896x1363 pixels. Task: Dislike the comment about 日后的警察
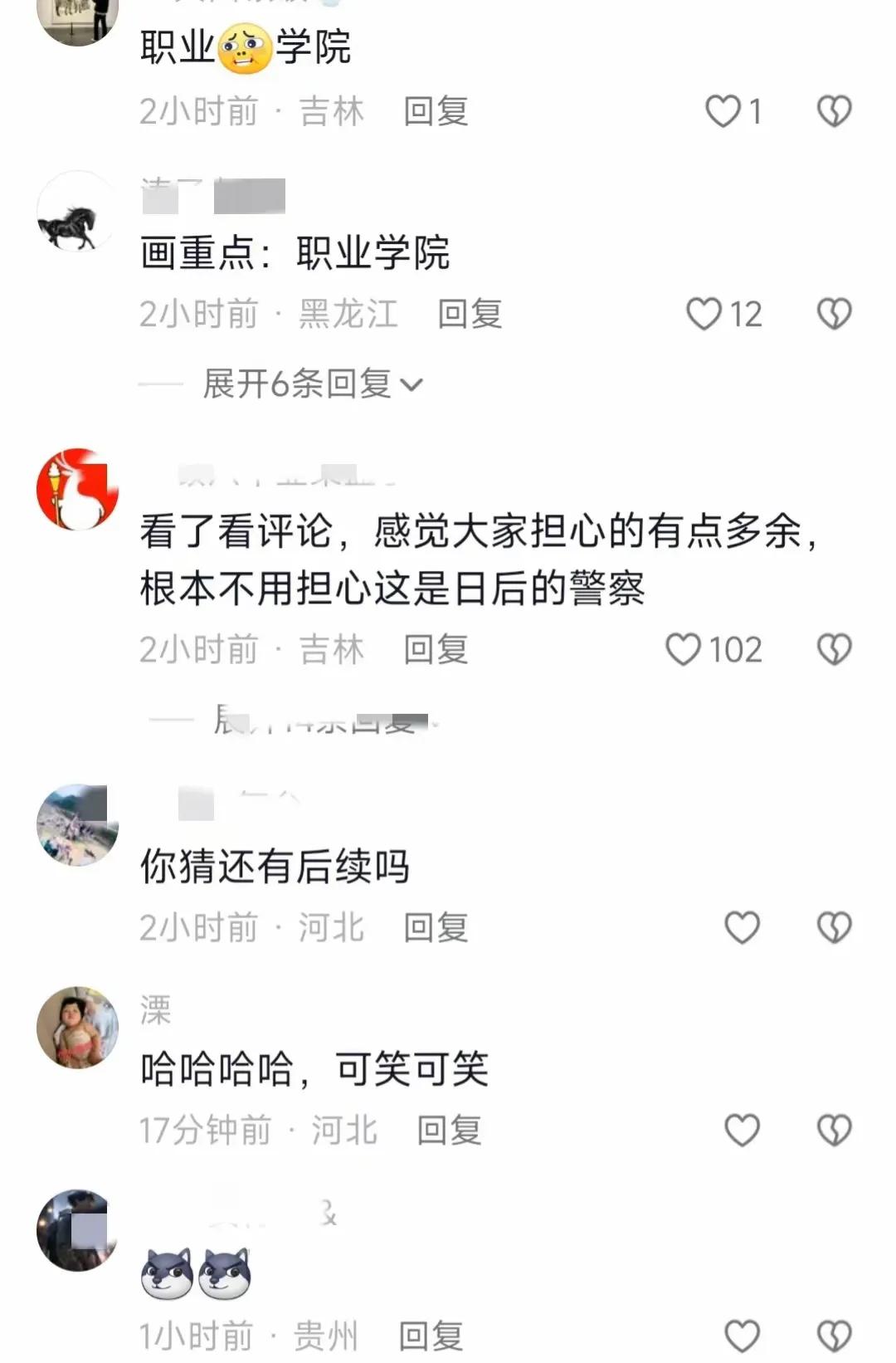pos(834,650)
